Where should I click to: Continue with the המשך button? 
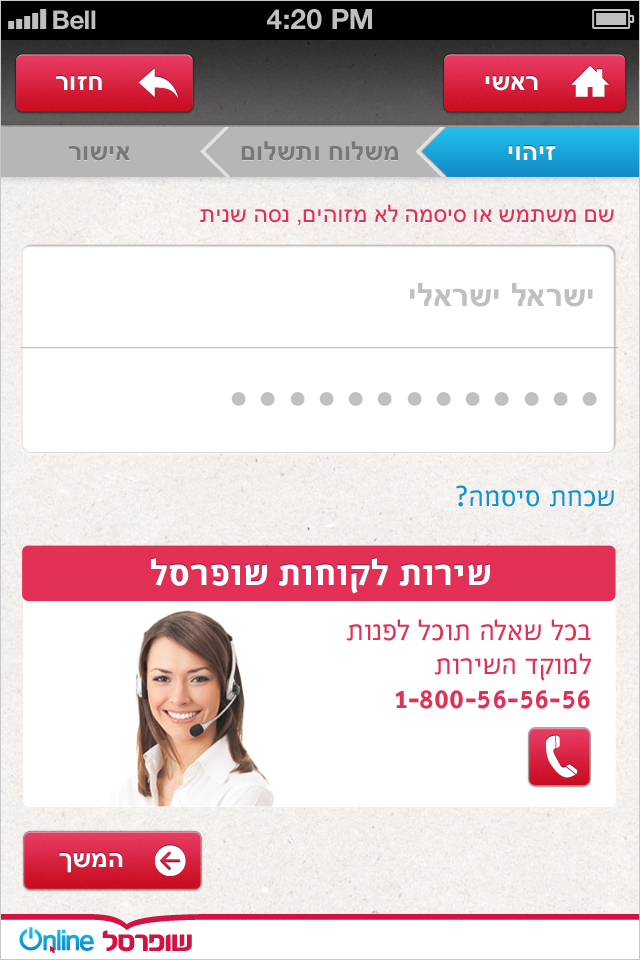[112, 860]
